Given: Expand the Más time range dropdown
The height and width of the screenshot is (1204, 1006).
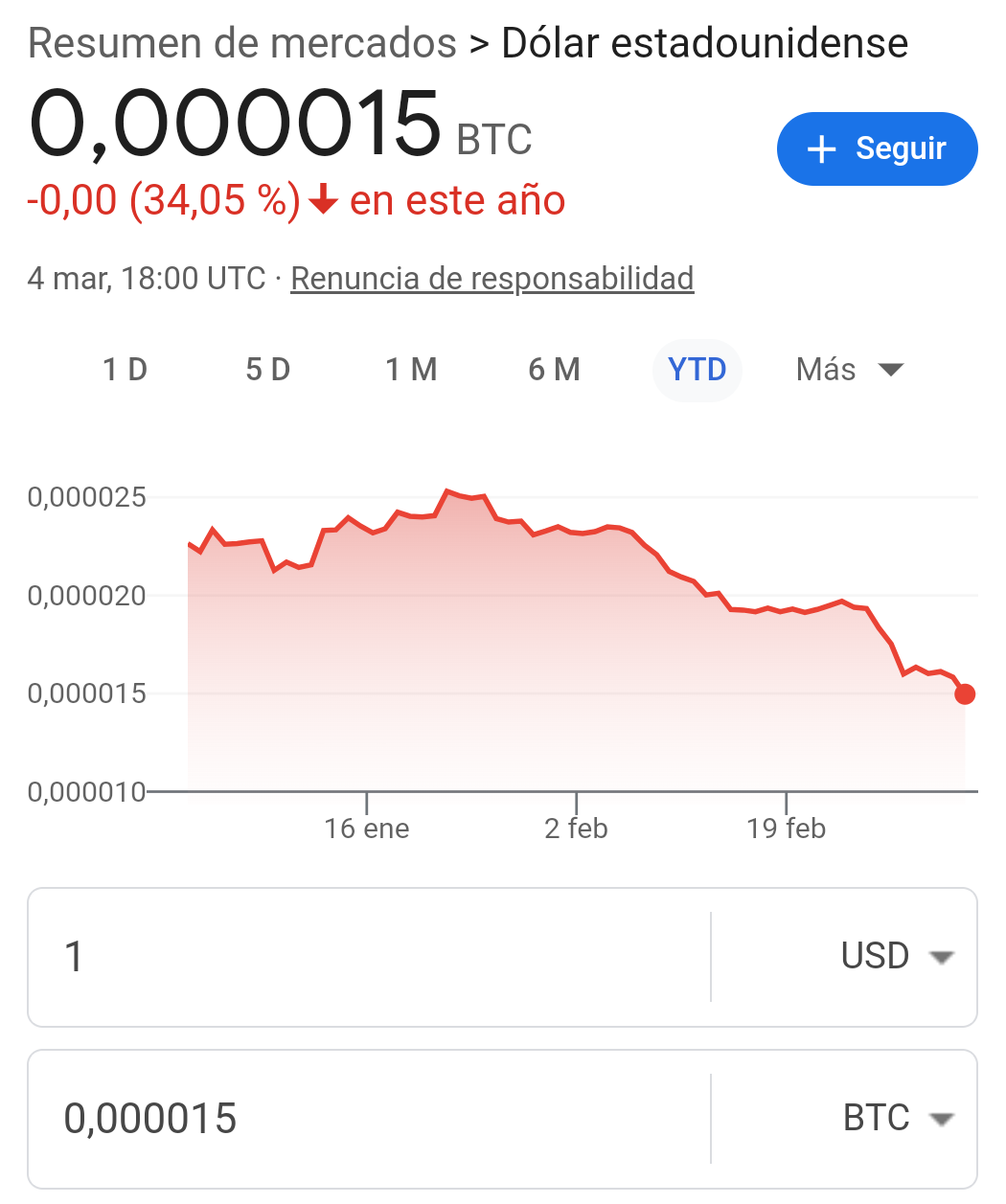Looking at the screenshot, I should point(849,370).
